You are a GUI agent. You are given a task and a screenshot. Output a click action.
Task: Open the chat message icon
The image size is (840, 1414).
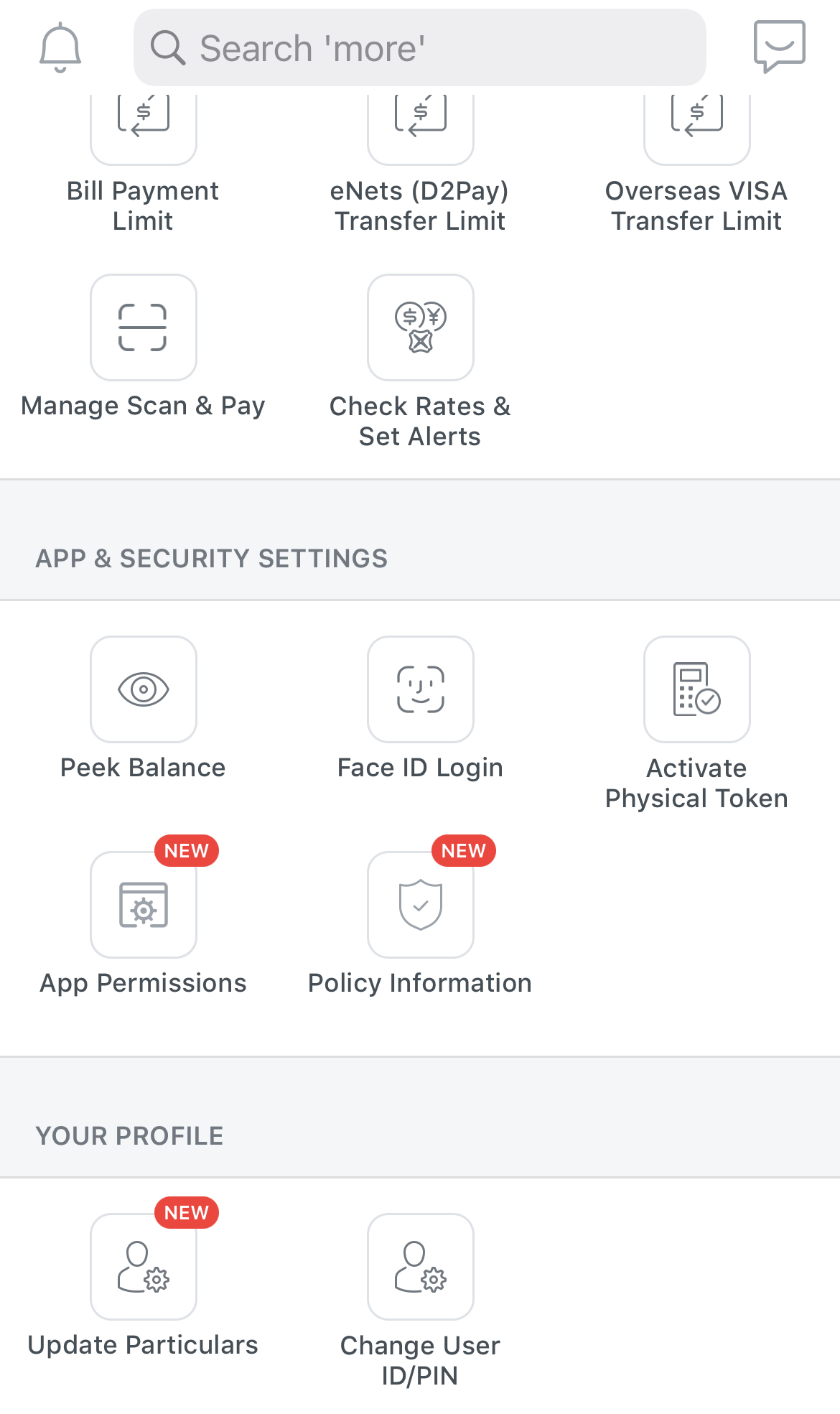pyautogui.click(x=779, y=47)
